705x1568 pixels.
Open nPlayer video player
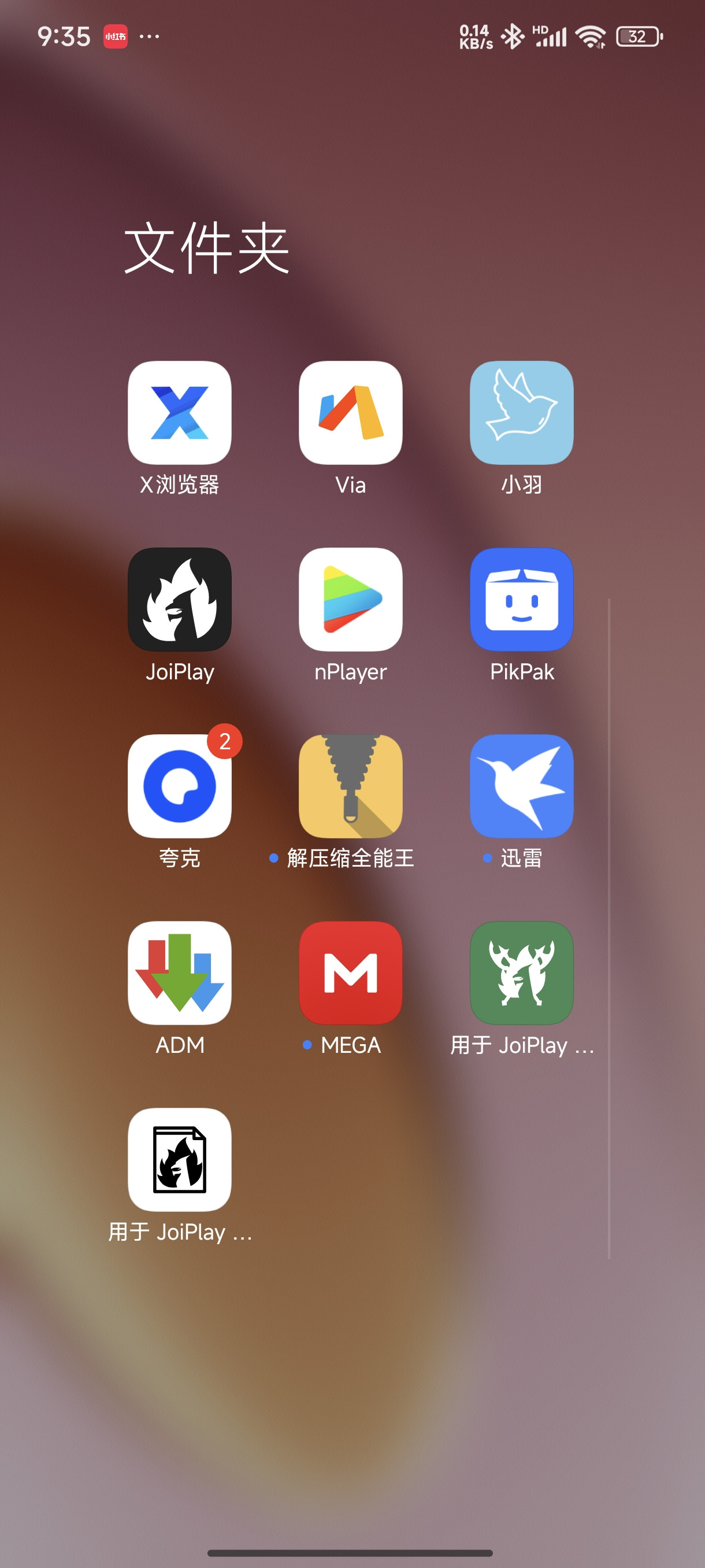[350, 599]
